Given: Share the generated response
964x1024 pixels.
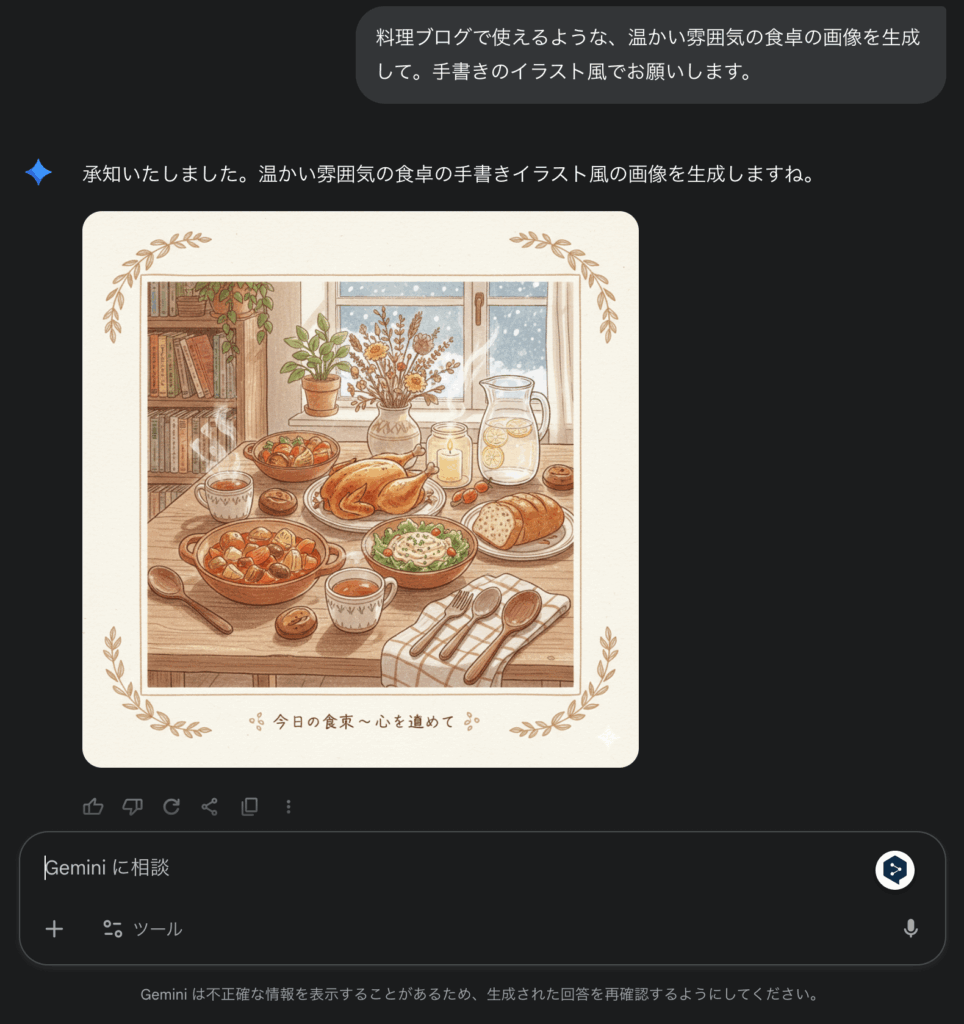Looking at the screenshot, I should [210, 806].
